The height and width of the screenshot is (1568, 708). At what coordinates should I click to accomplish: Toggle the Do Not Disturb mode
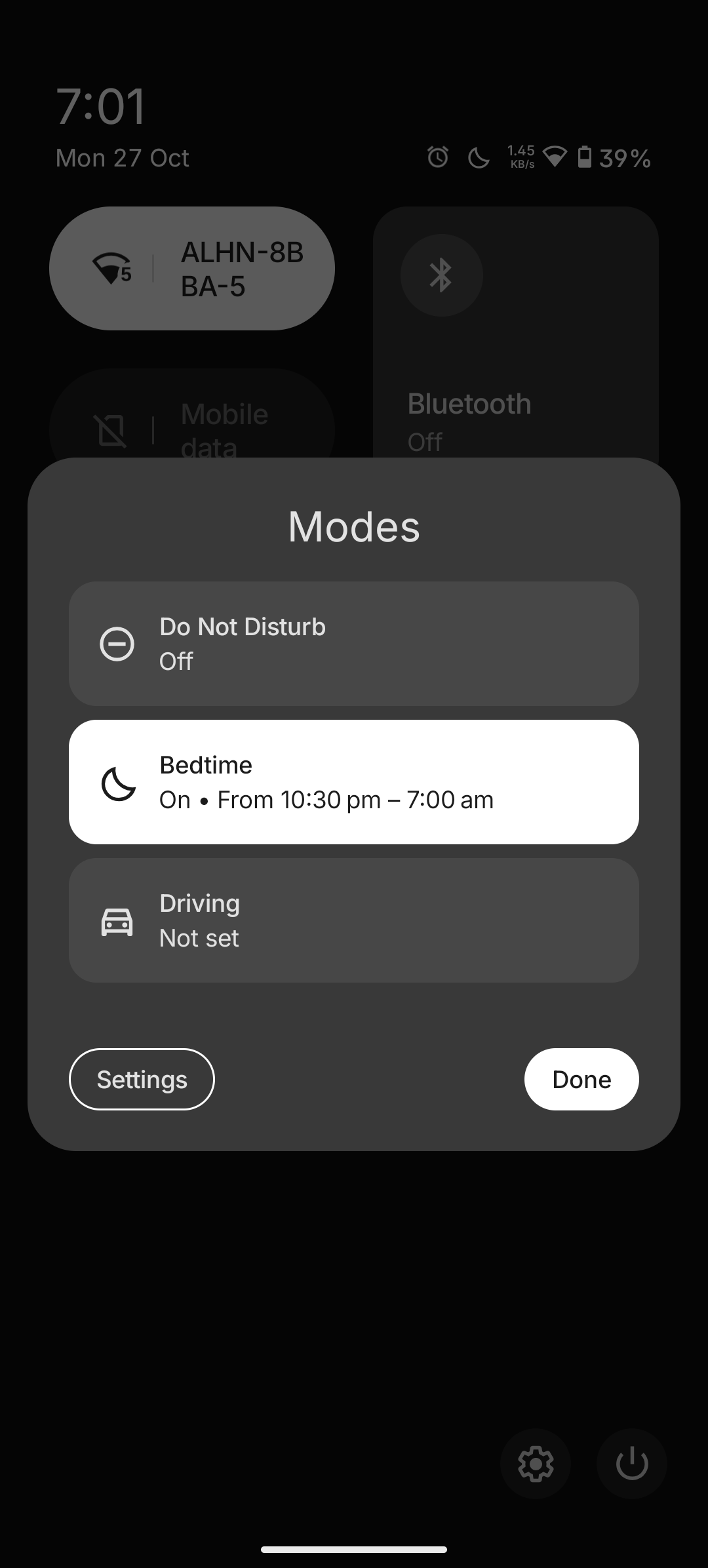[353, 643]
